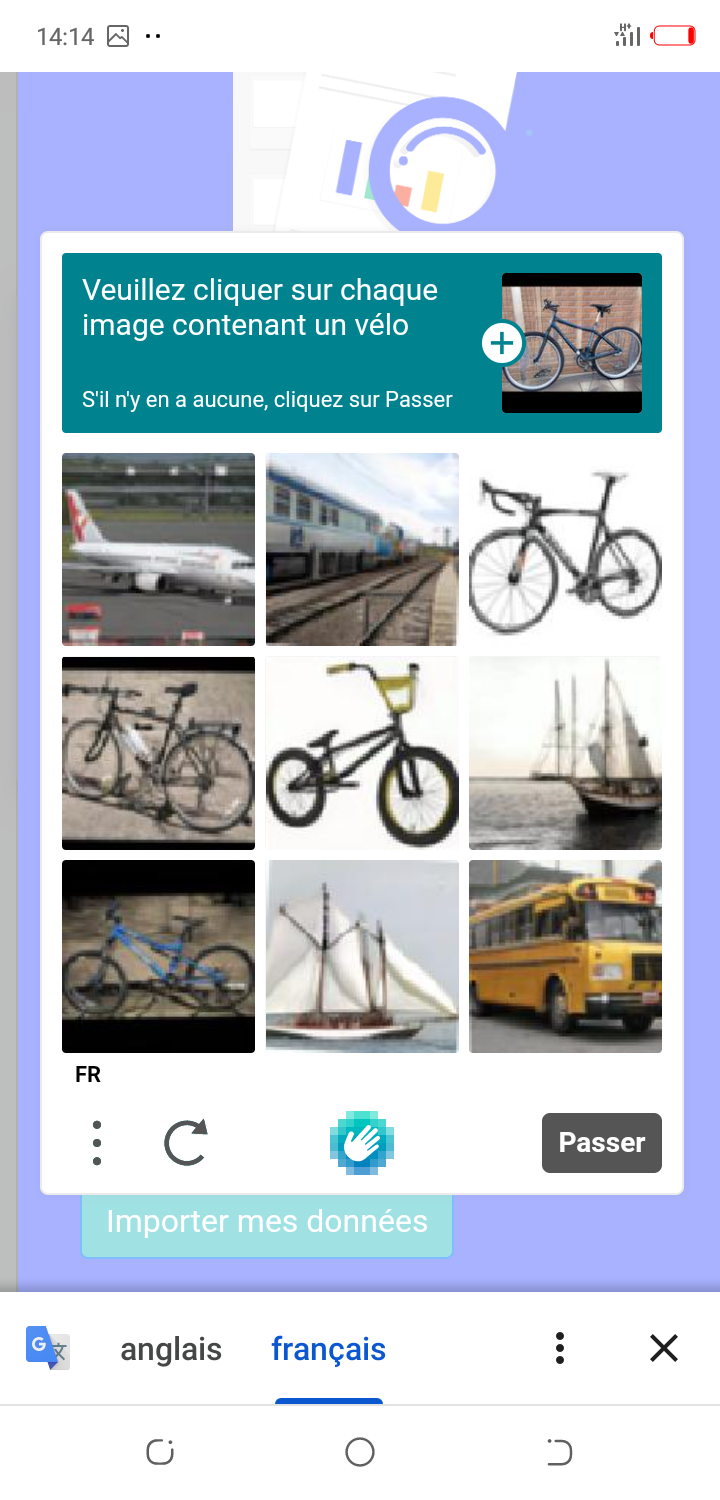
Task: Close the translate bar
Action: (x=664, y=1349)
